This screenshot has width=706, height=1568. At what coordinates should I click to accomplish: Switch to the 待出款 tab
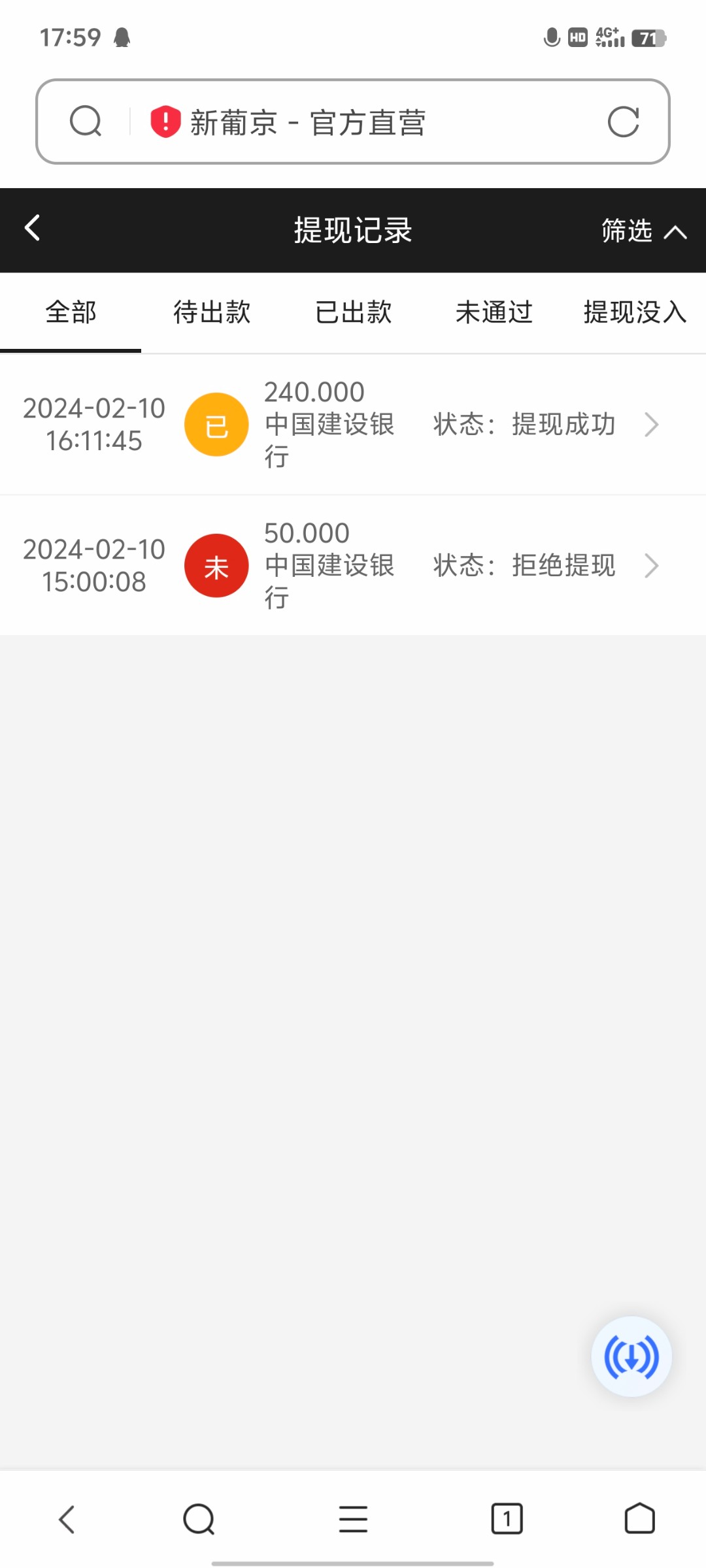(211, 313)
